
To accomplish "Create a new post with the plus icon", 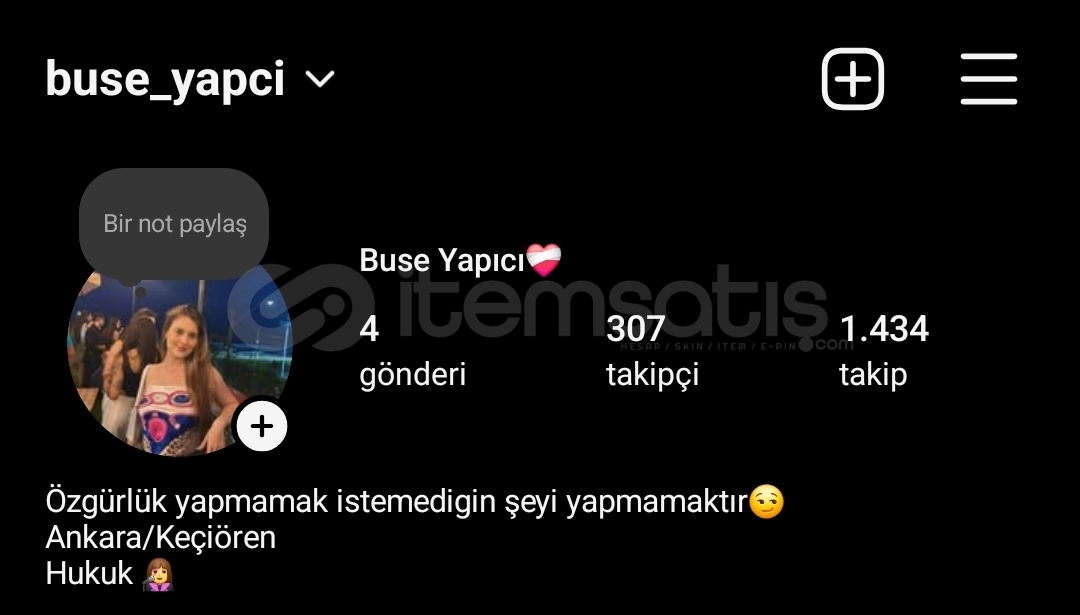I will (x=853, y=79).
